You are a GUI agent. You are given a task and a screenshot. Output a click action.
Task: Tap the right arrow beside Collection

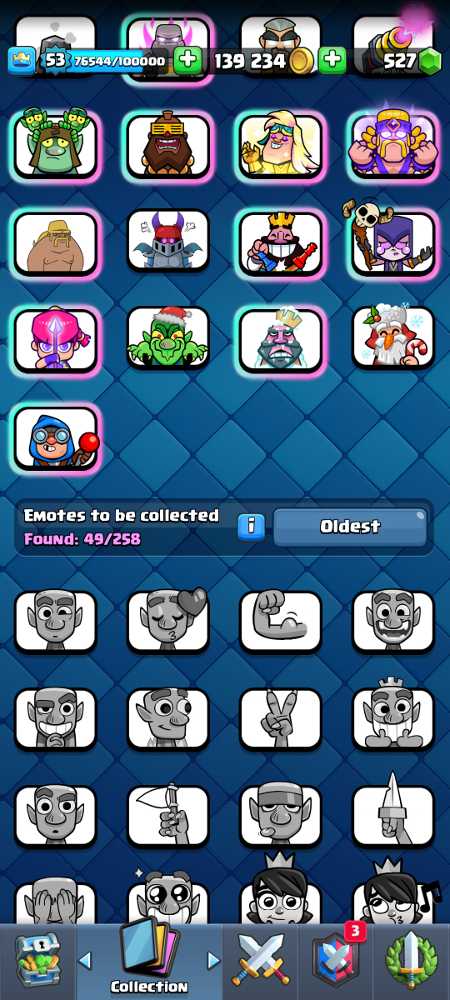pos(214,960)
